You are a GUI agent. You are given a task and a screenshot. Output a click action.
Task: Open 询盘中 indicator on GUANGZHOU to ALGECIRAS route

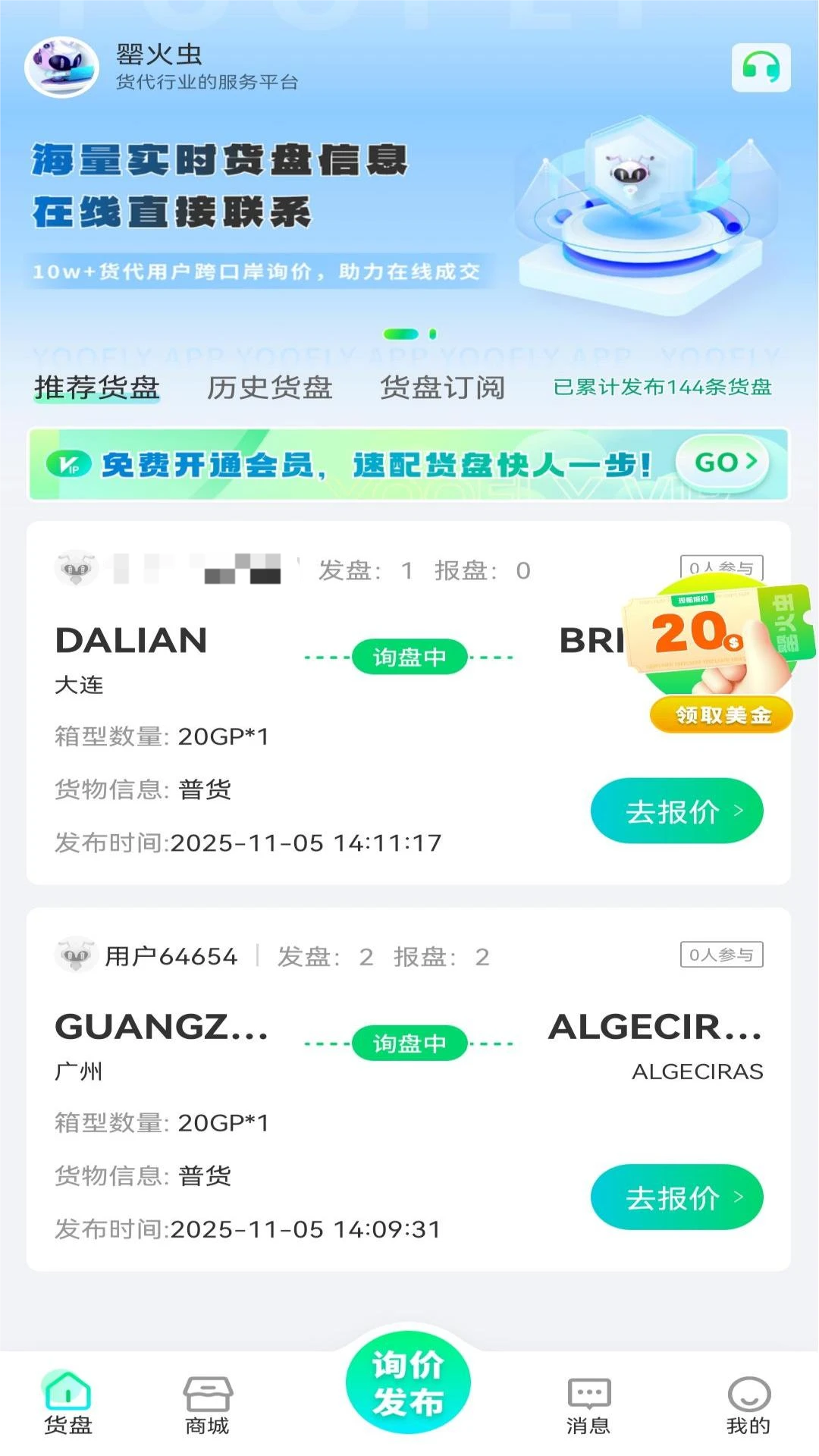click(x=409, y=1043)
